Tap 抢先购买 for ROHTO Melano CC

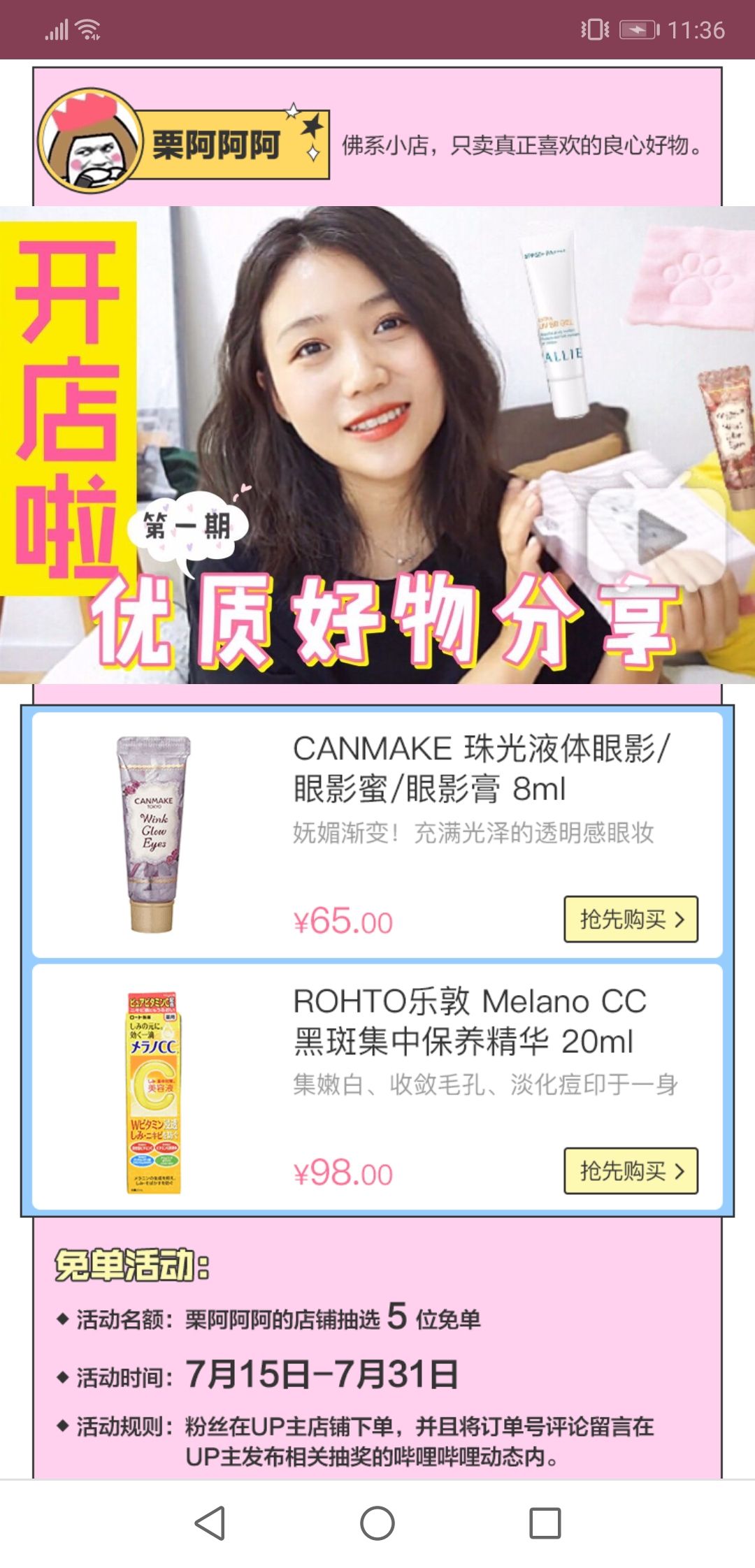click(x=631, y=1170)
